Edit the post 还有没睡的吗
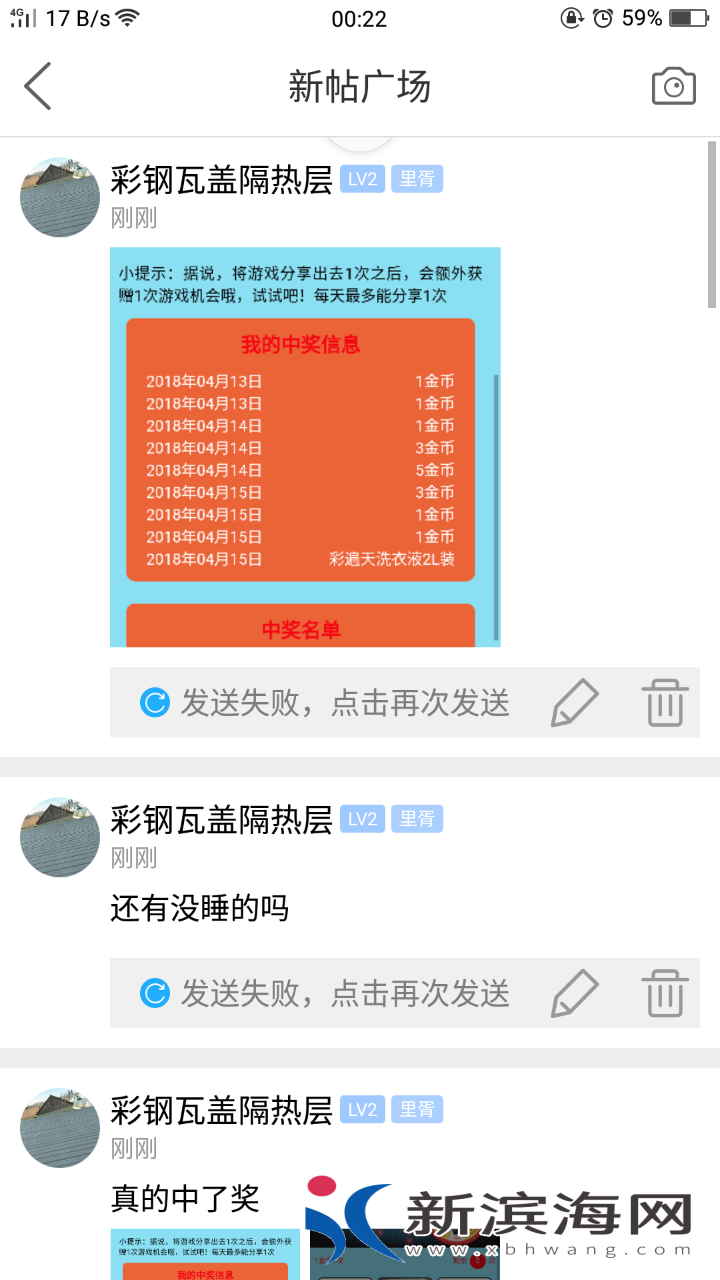Viewport: 720px width, 1280px height. point(575,994)
